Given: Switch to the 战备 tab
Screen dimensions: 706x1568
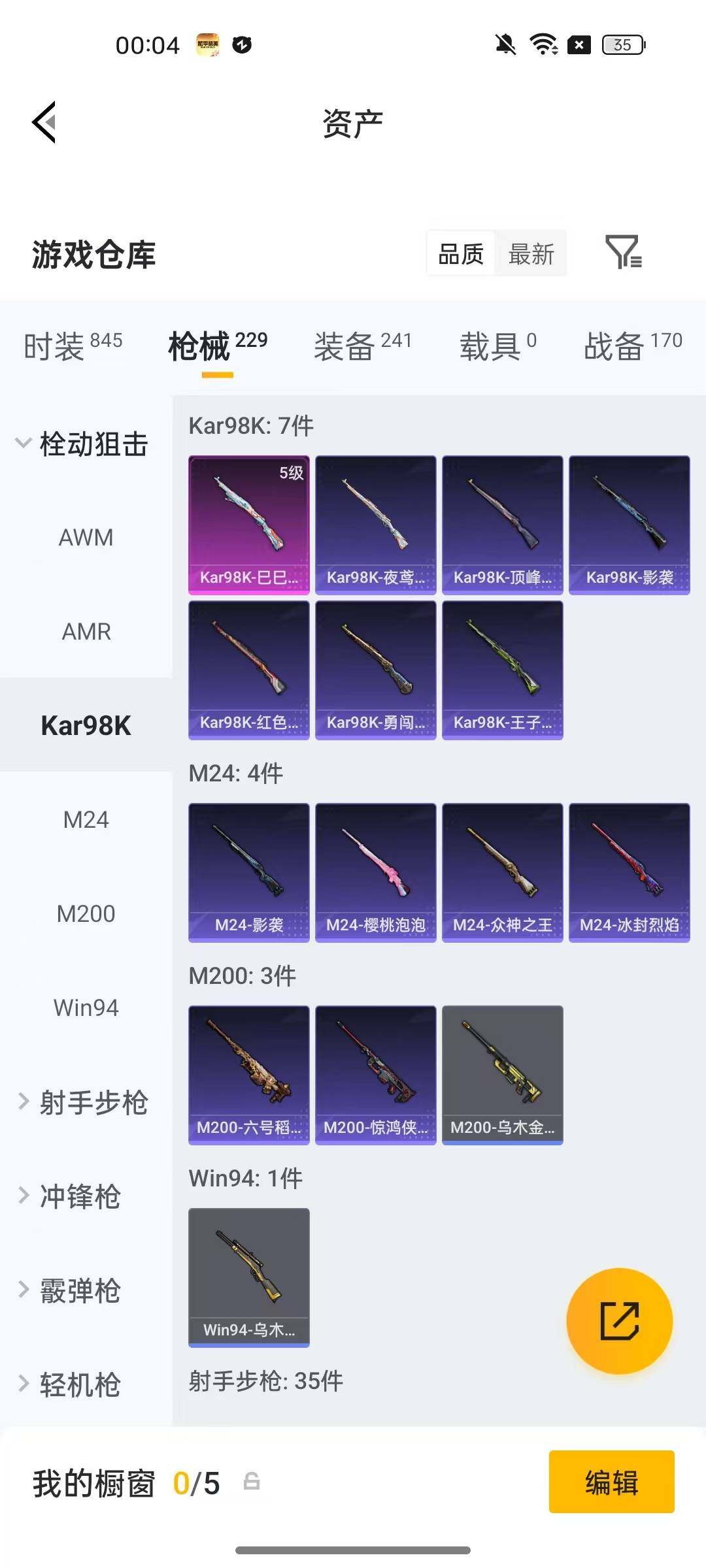Looking at the screenshot, I should click(x=633, y=346).
